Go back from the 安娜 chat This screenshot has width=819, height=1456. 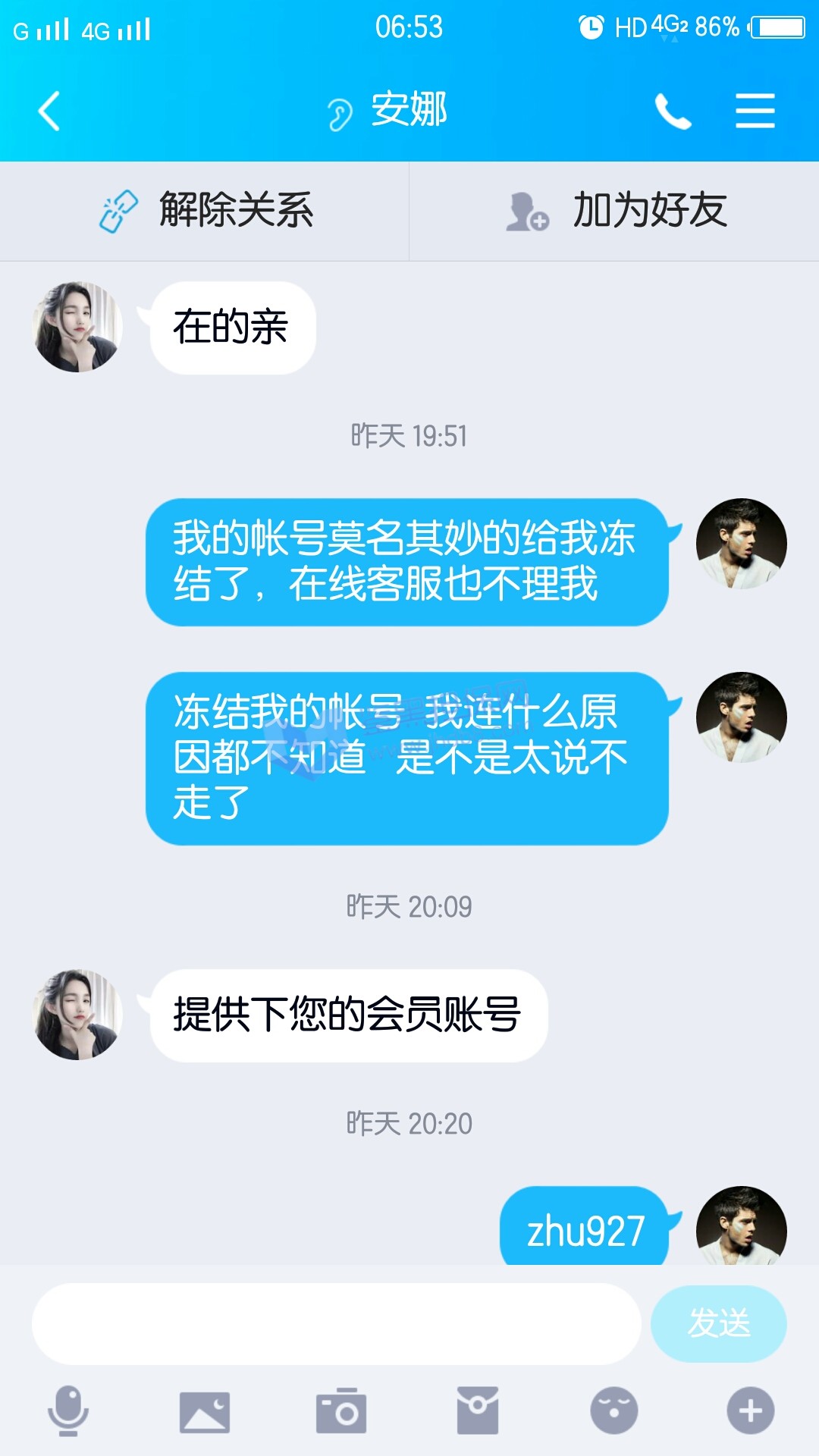click(49, 111)
